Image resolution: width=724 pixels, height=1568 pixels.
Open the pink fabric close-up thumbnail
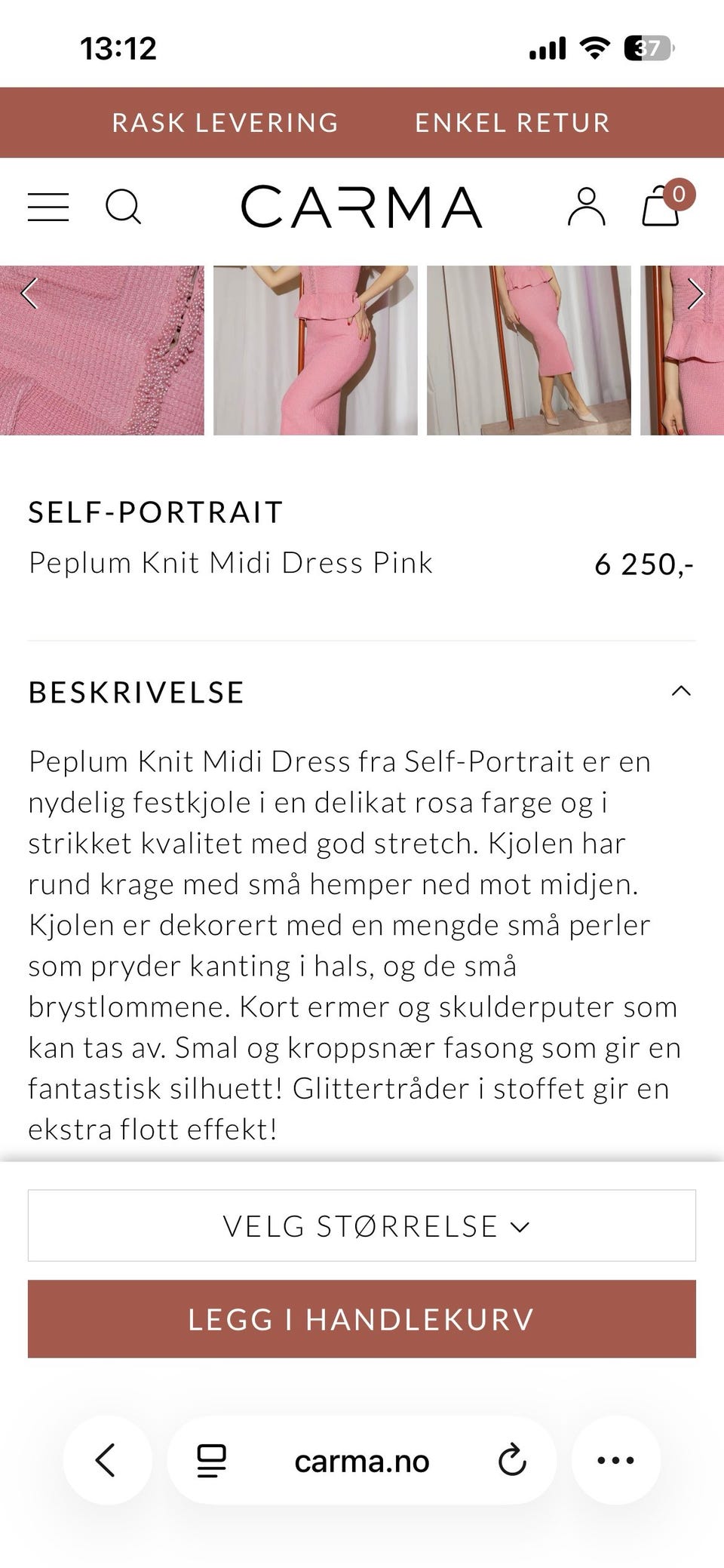pyautogui.click(x=102, y=349)
